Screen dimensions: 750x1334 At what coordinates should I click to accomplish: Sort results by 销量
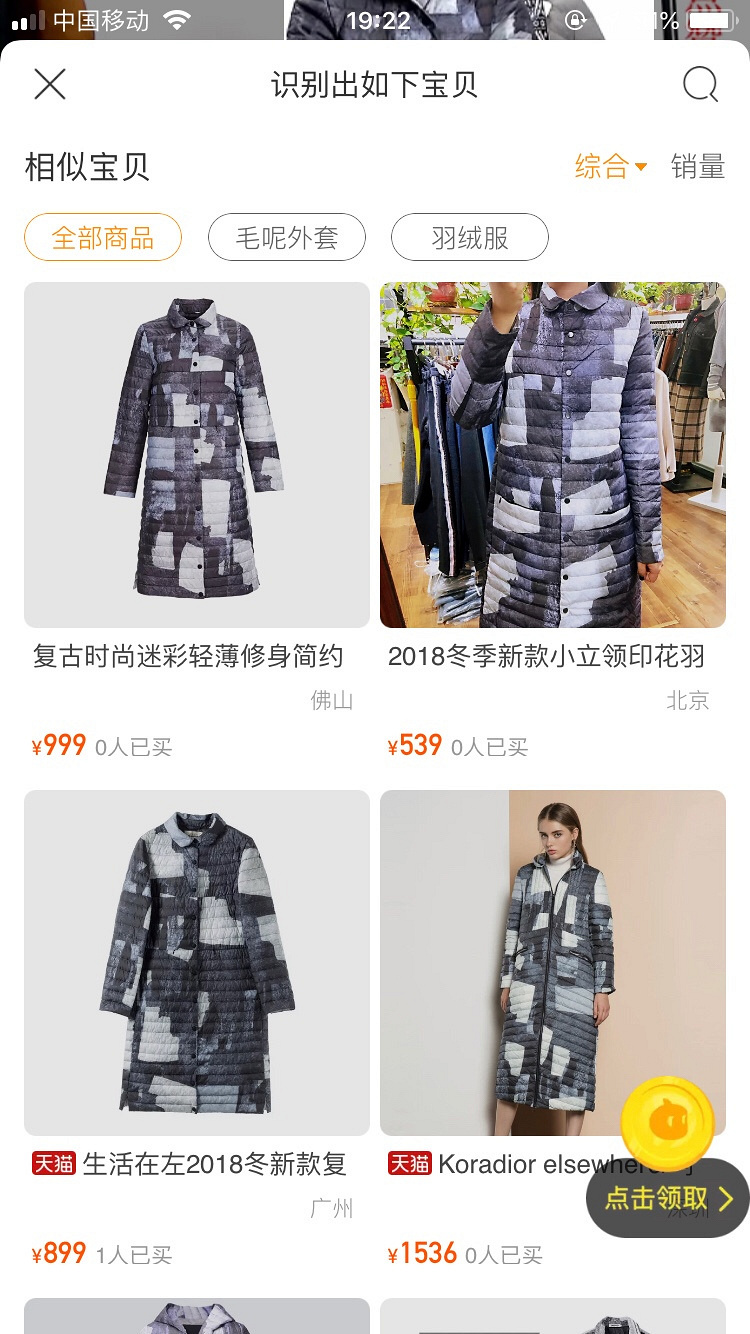pyautogui.click(x=698, y=166)
